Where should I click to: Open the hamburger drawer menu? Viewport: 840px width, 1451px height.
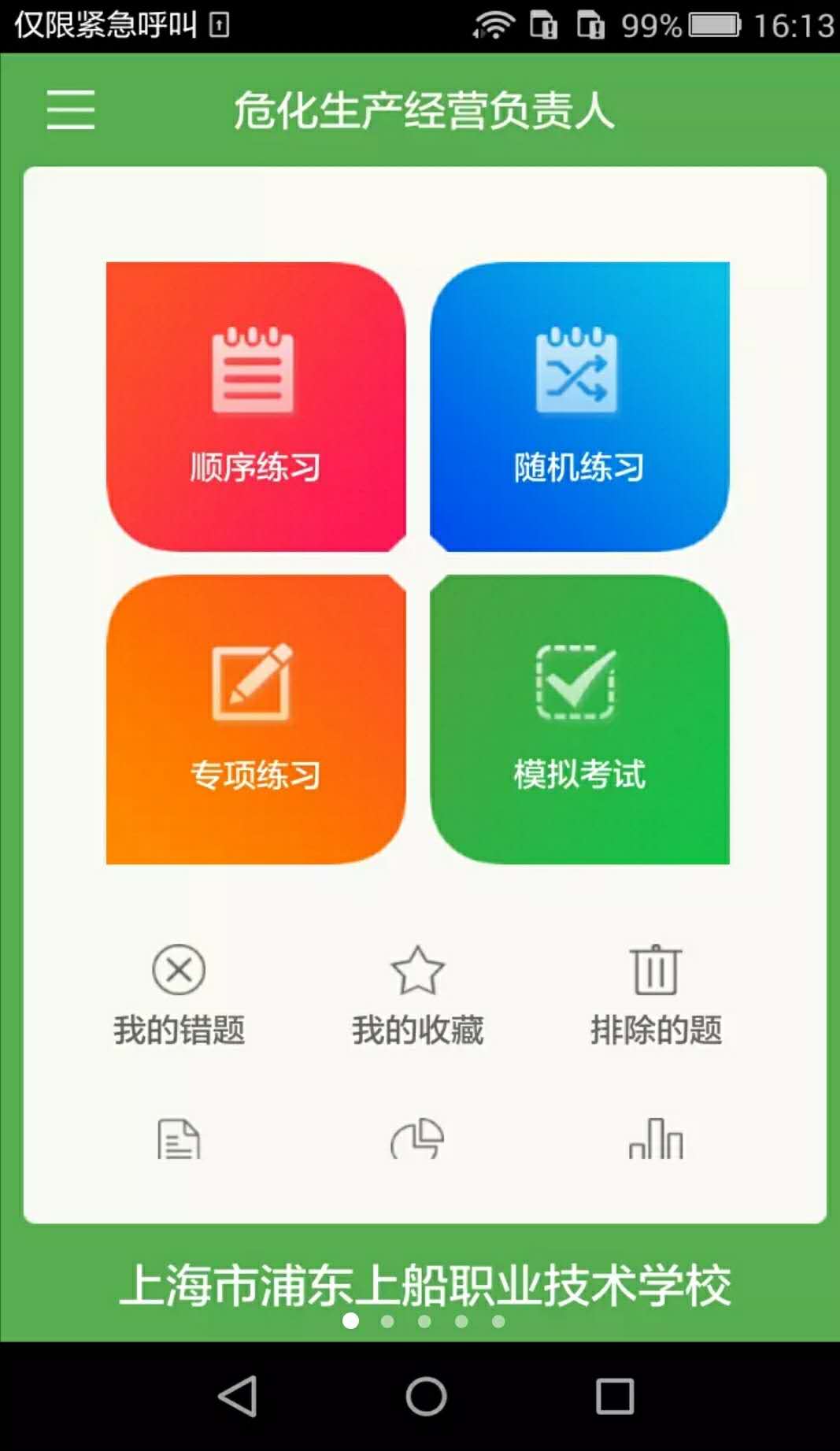(70, 109)
